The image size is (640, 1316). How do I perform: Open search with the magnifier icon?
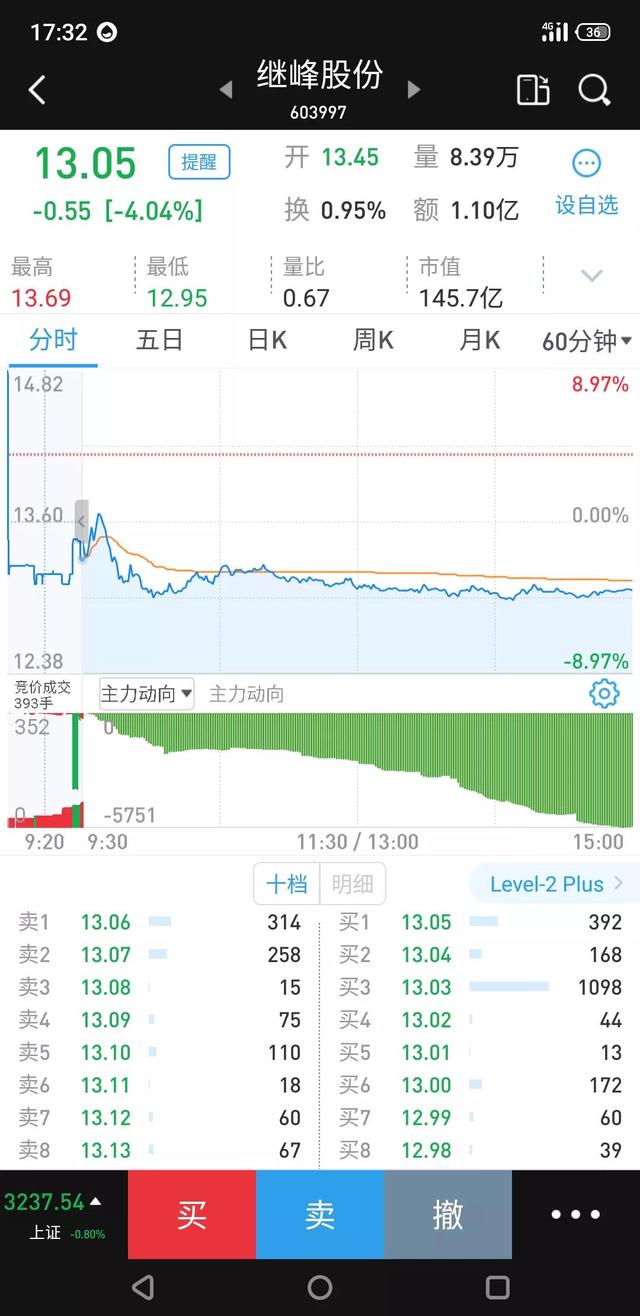pos(594,90)
